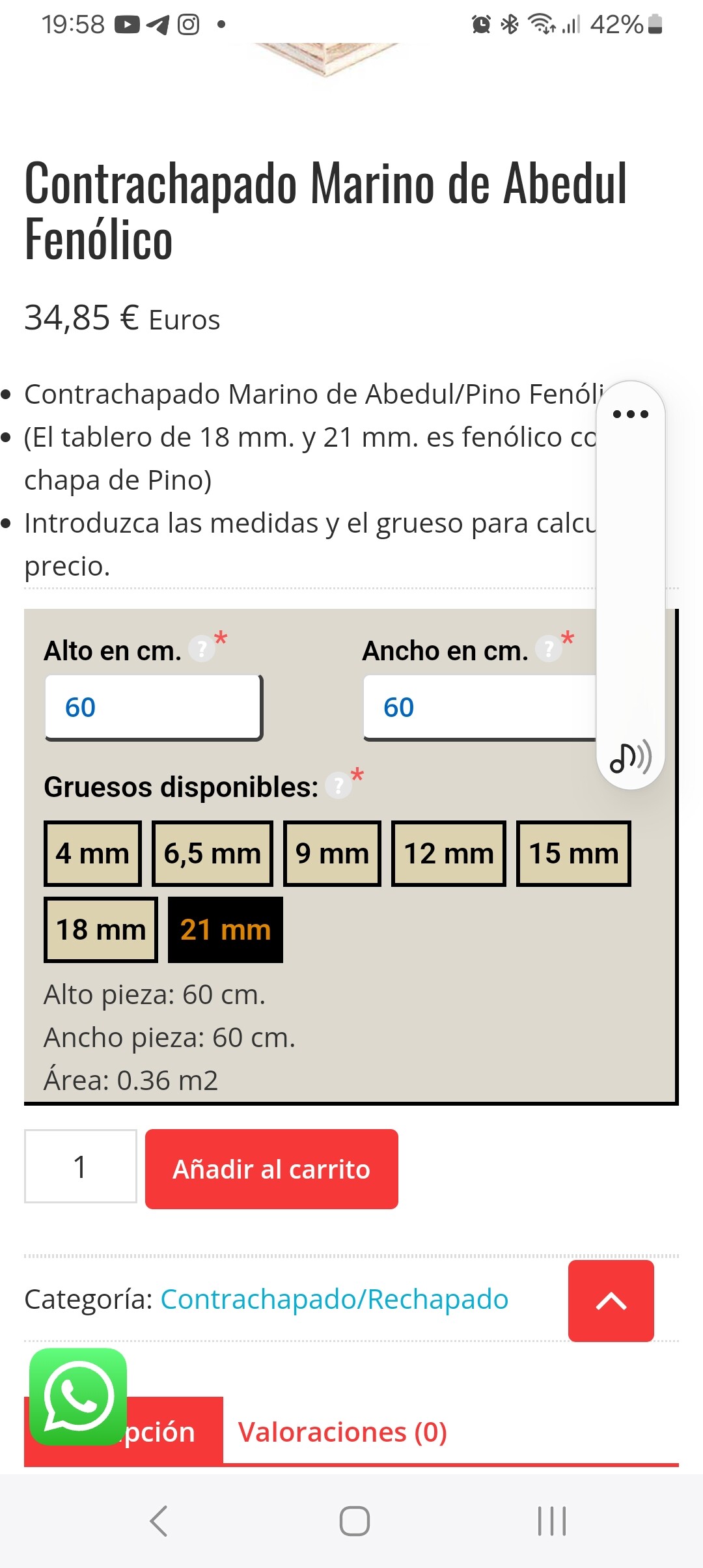The height and width of the screenshot is (1568, 703).
Task: Tap the selected 21 mm thickness
Action: [x=225, y=929]
